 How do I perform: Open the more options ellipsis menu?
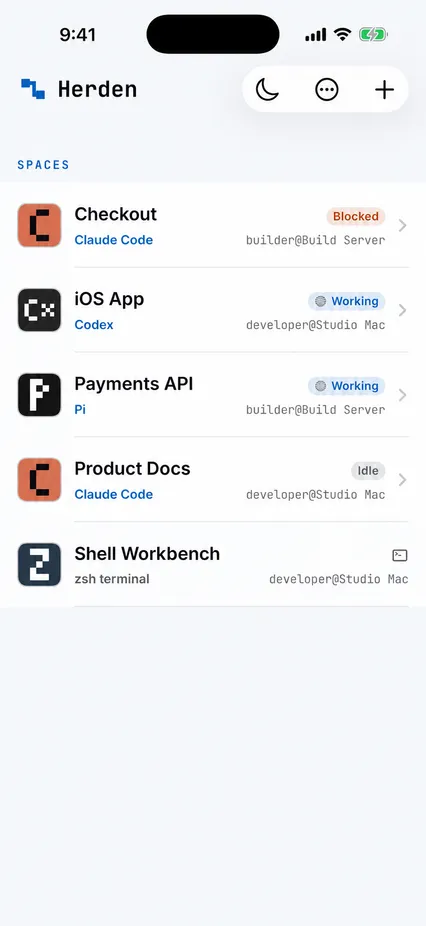(x=327, y=90)
